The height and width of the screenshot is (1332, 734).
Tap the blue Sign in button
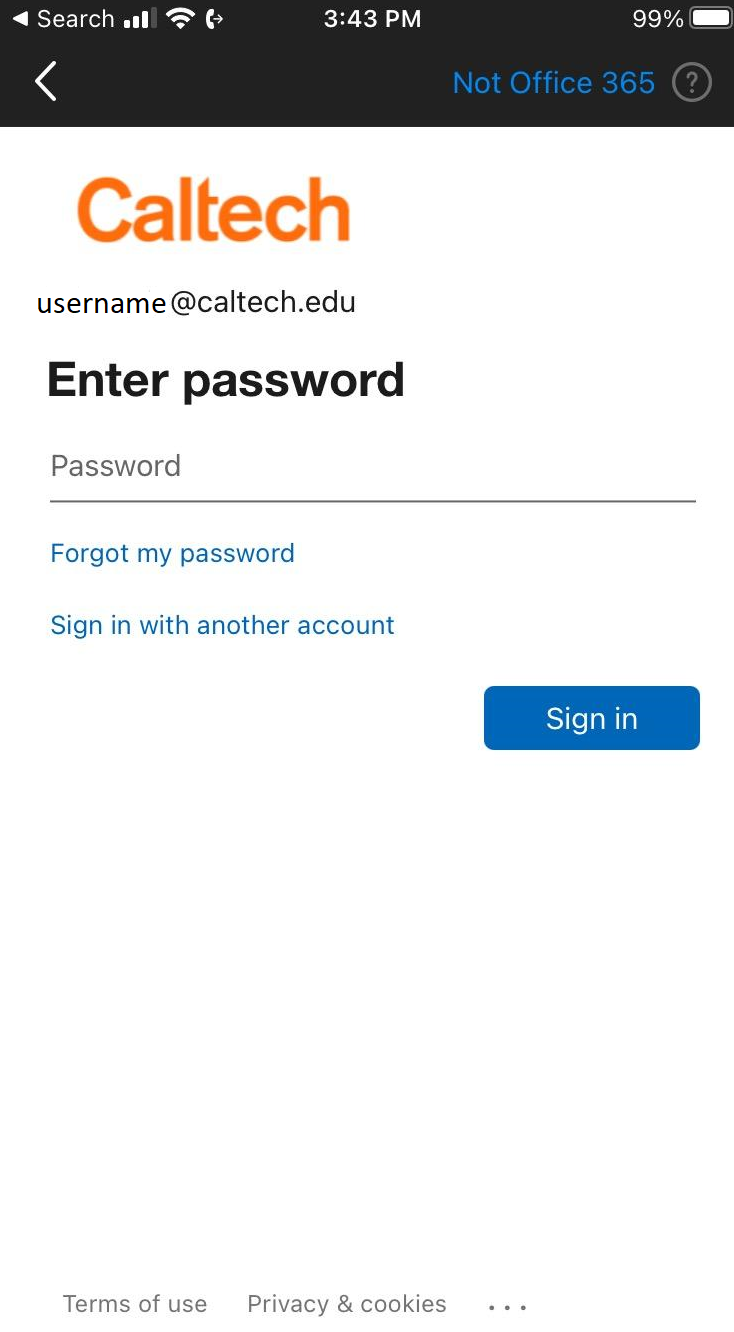click(592, 718)
